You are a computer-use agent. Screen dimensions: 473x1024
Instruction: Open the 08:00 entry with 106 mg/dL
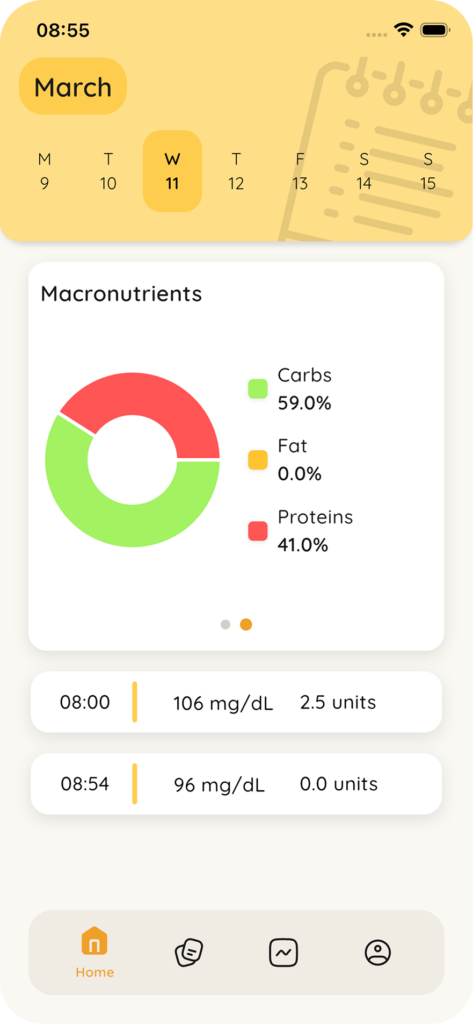click(236, 702)
